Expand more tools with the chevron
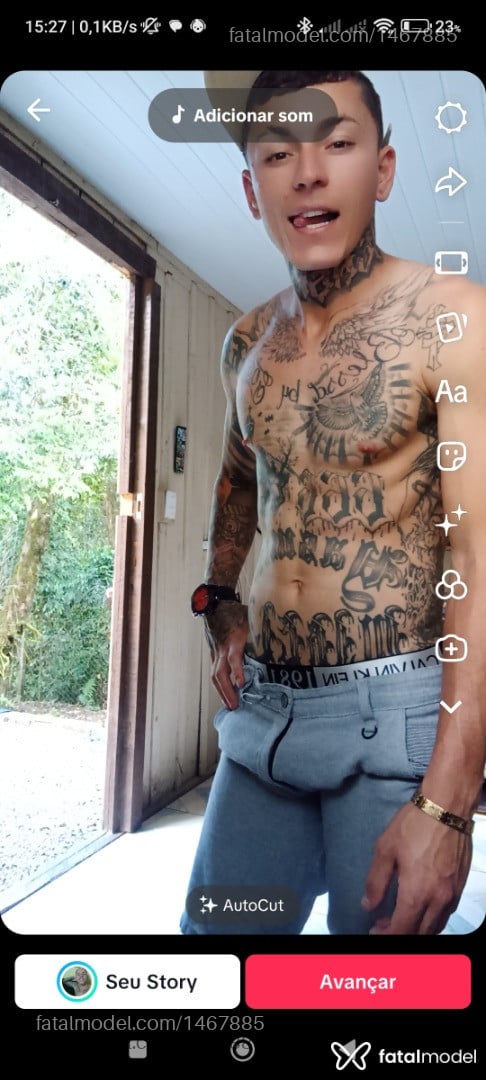The image size is (486, 1080). tap(451, 707)
